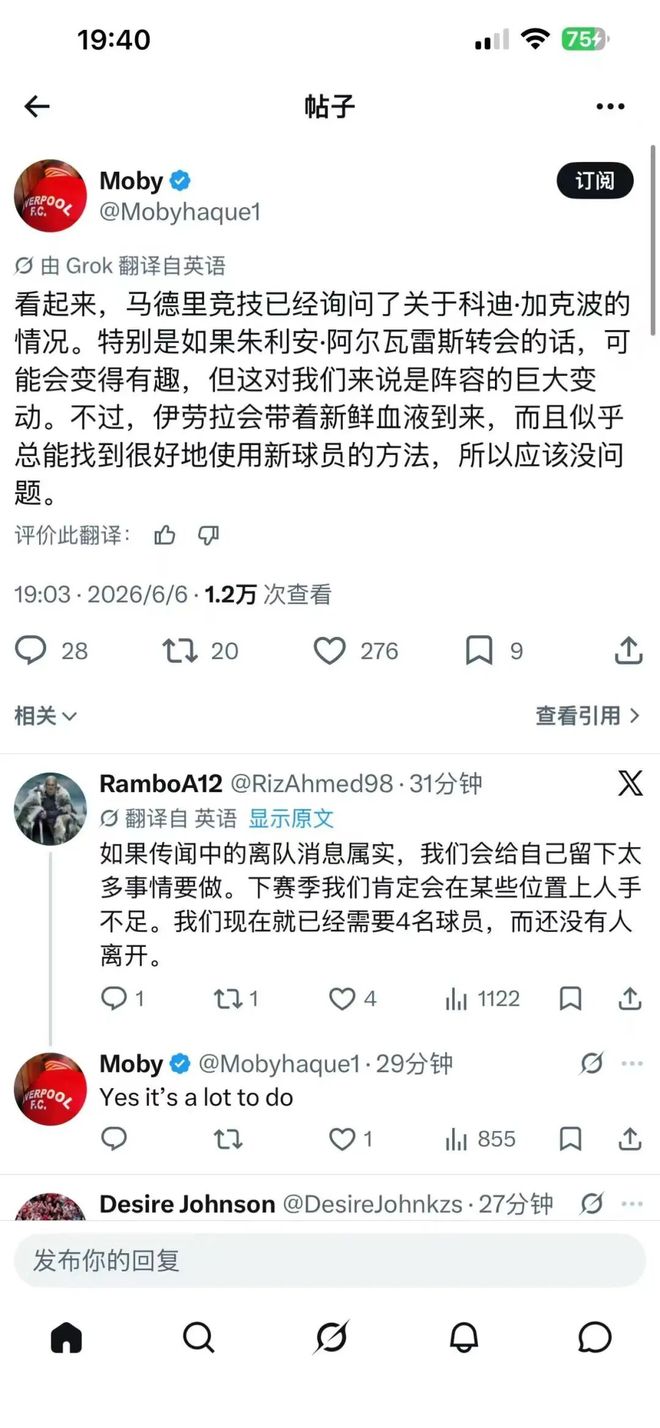Expand the 相关 sort dropdown
This screenshot has width=660, height=1428.
46,716
